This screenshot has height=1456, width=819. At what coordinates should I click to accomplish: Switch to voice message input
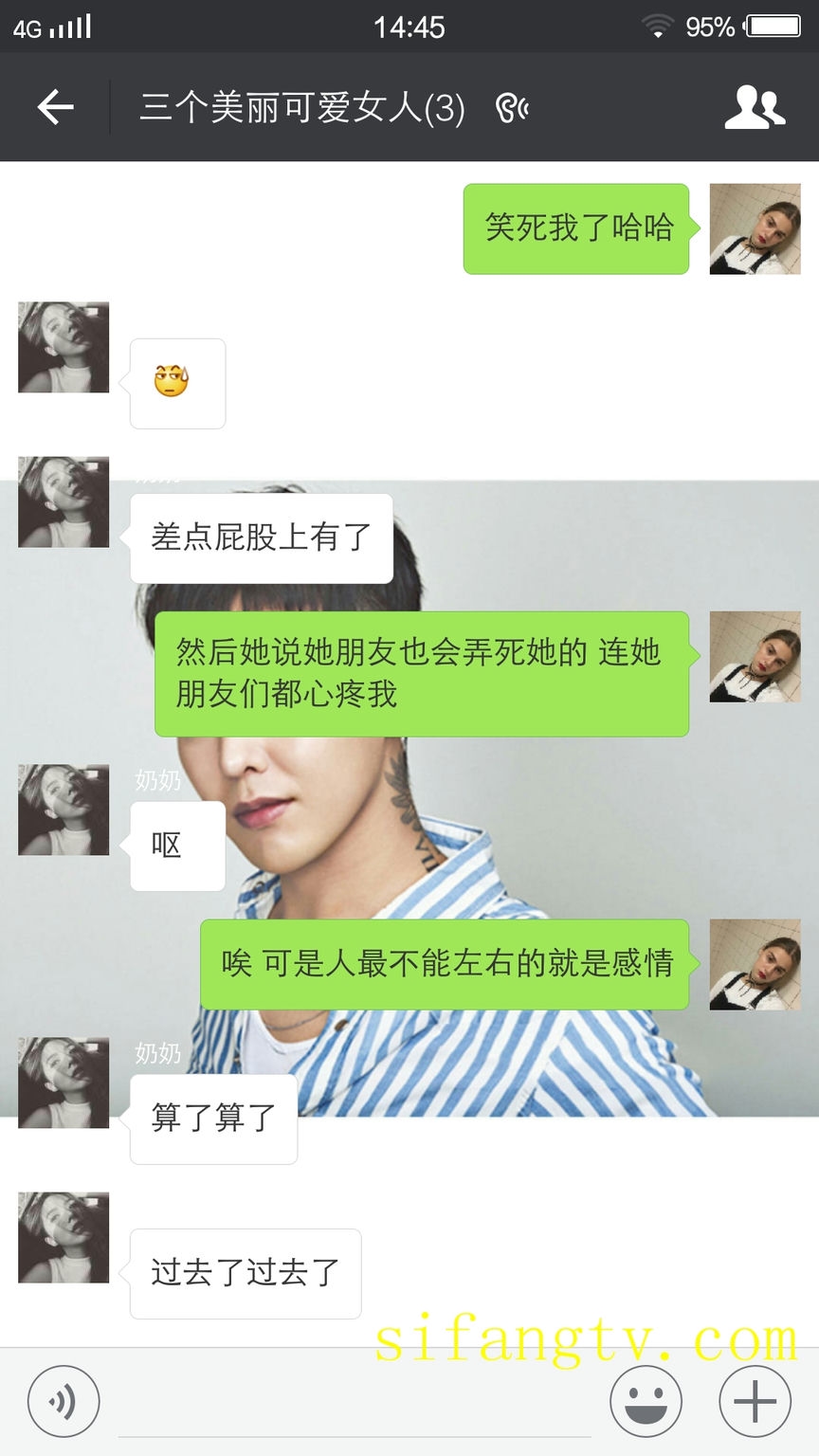click(64, 1401)
